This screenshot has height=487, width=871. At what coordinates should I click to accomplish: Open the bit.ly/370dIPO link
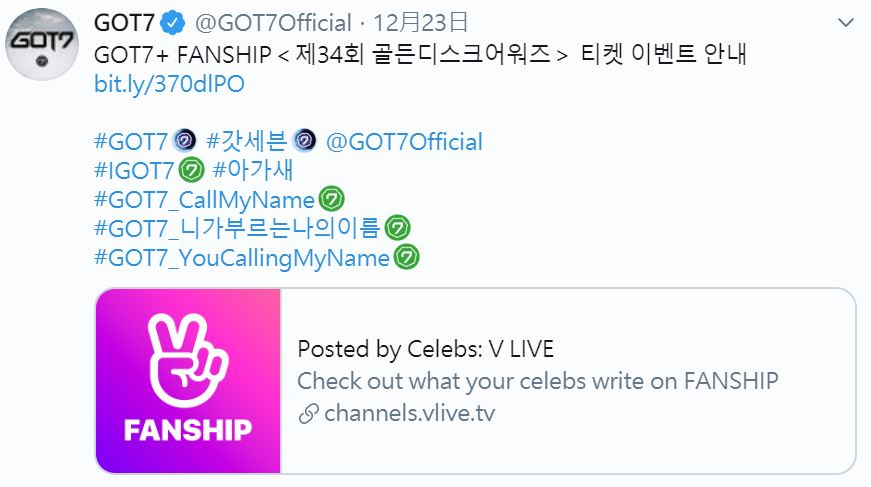point(169,84)
